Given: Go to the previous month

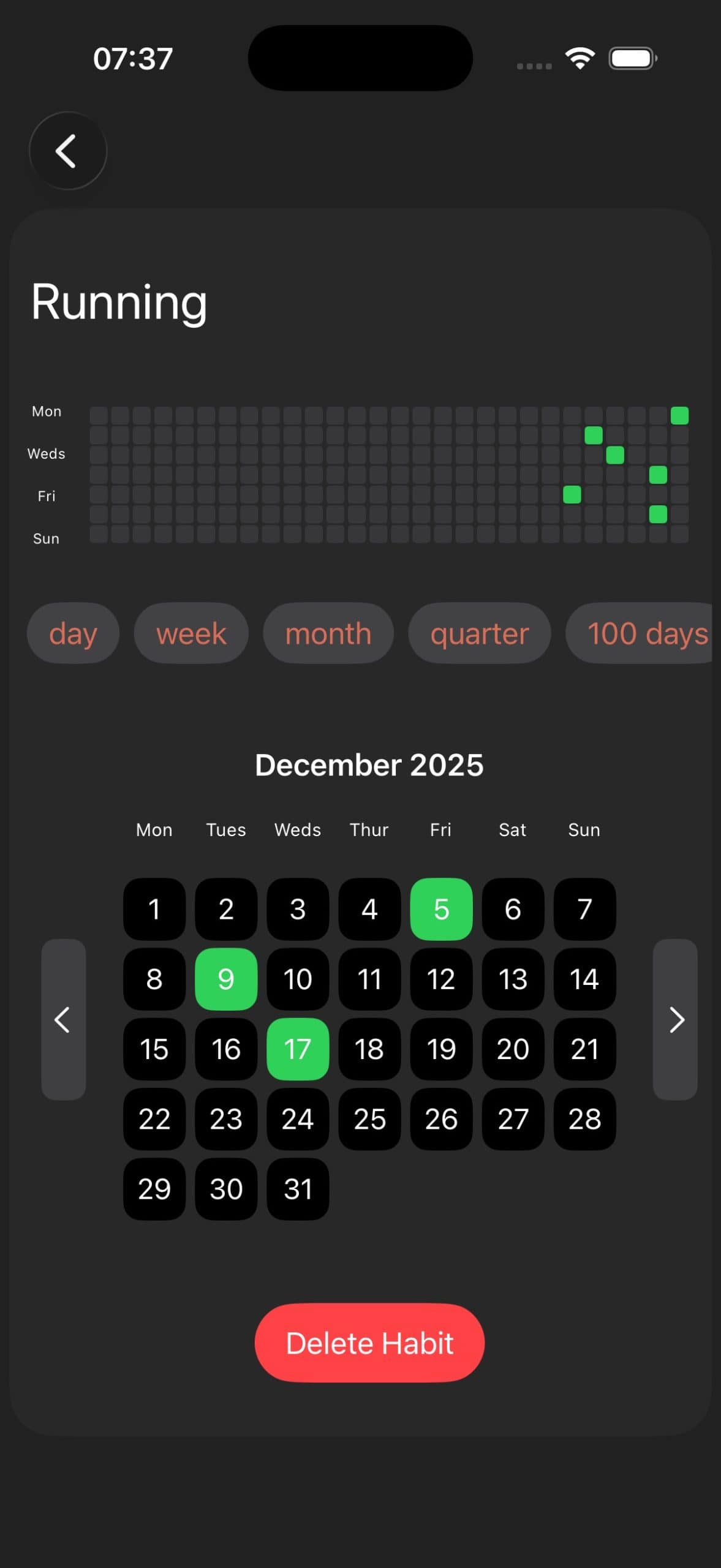Looking at the screenshot, I should (x=62, y=1019).
